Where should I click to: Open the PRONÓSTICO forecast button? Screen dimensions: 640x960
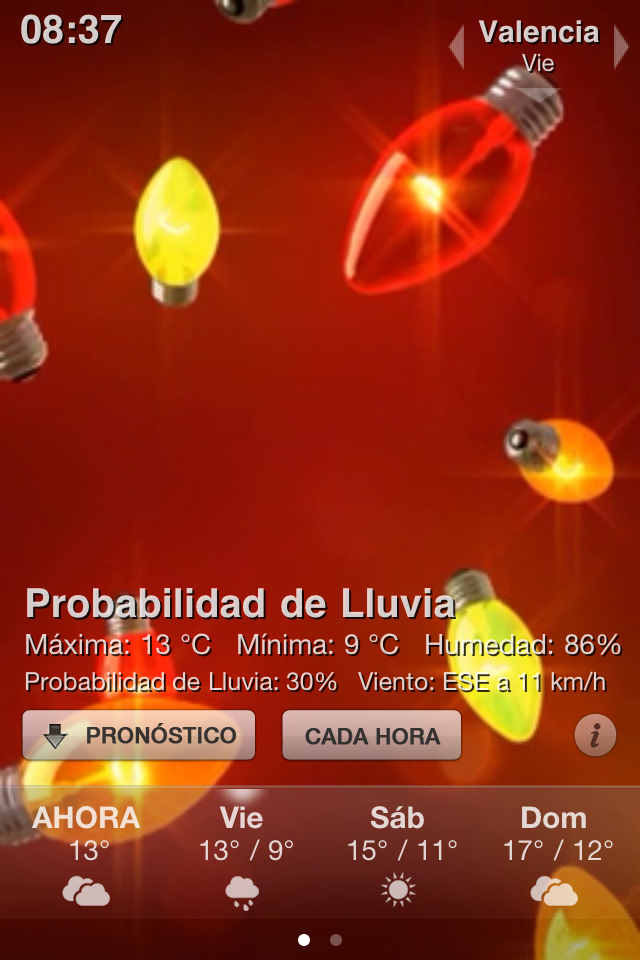point(139,736)
